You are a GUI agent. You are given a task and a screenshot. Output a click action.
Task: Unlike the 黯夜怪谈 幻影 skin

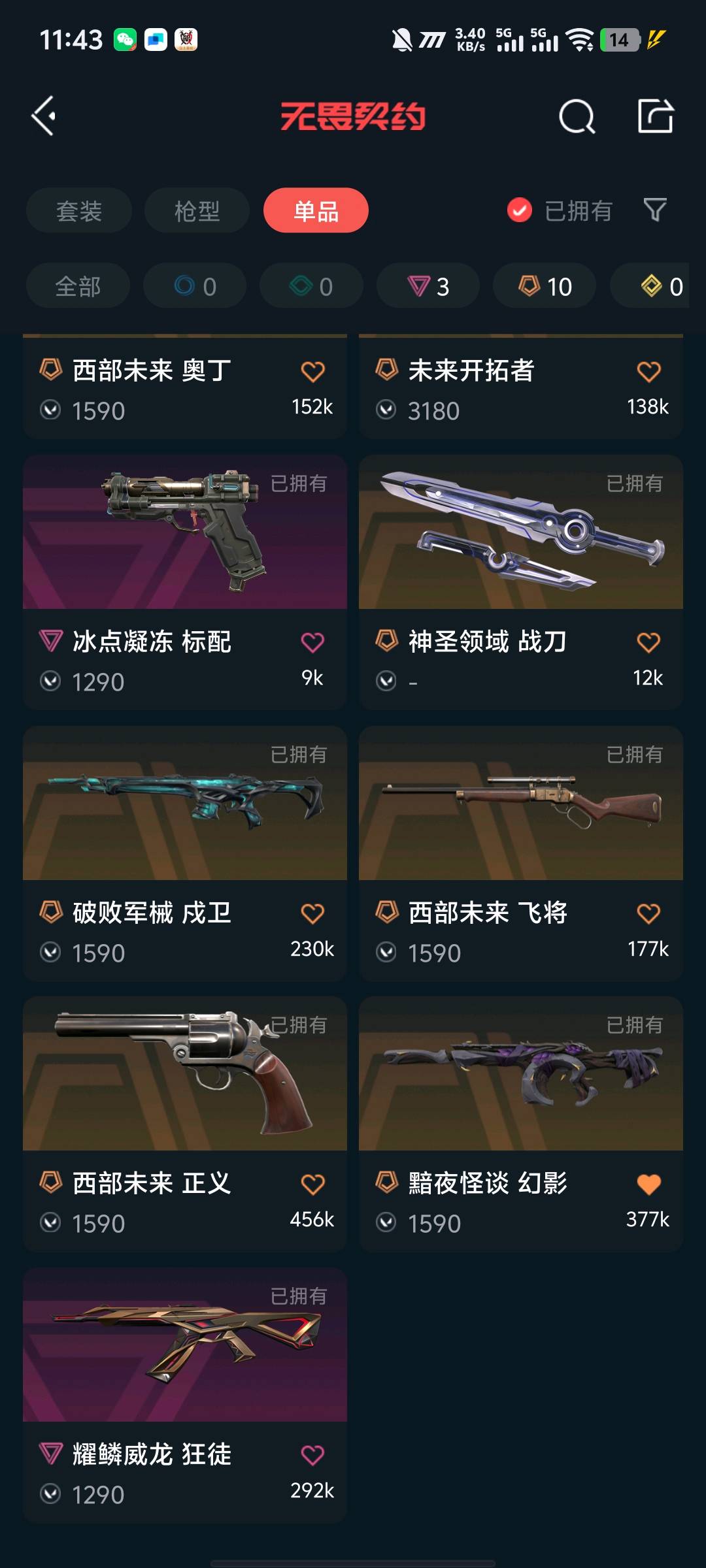click(648, 1184)
